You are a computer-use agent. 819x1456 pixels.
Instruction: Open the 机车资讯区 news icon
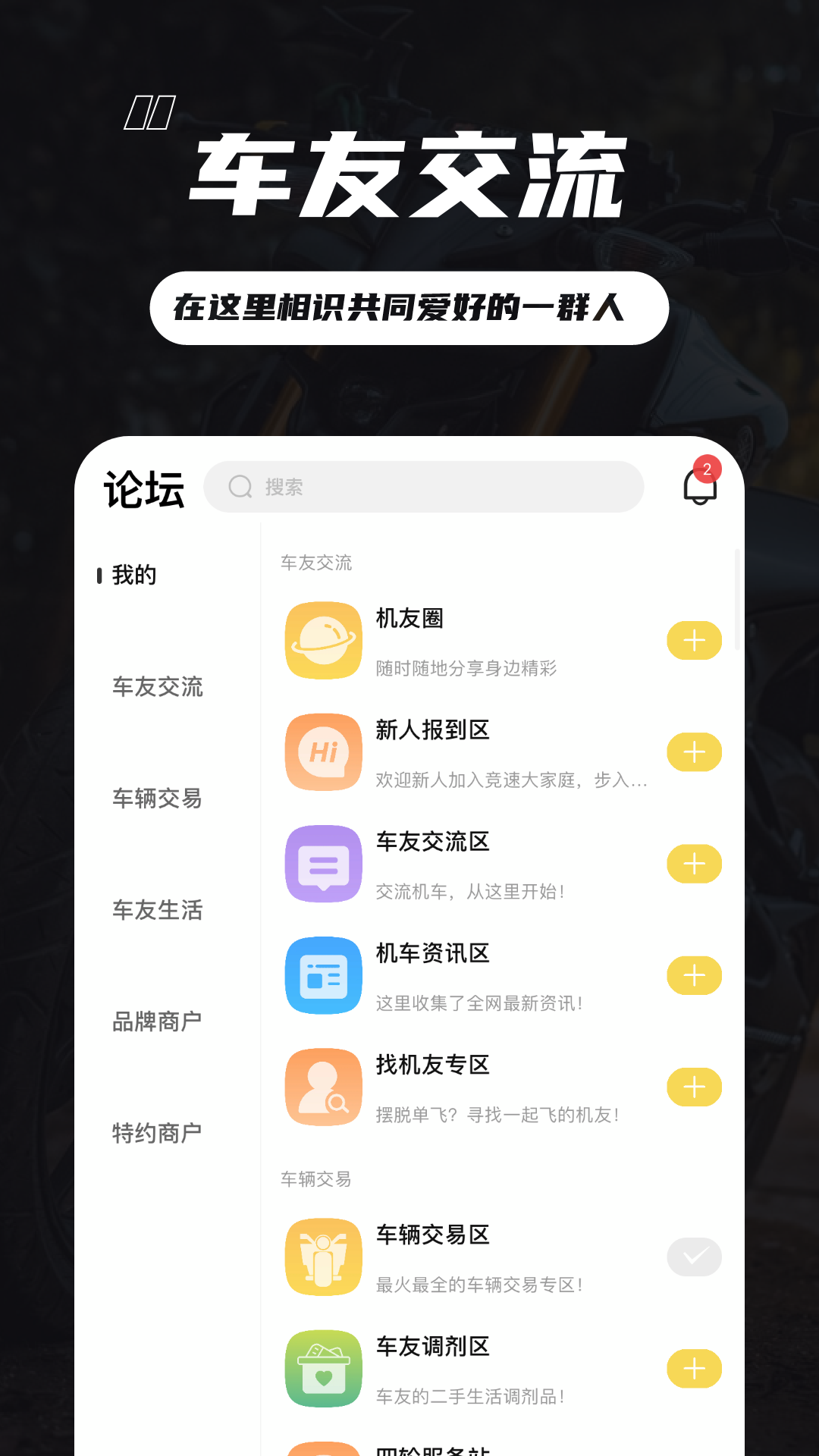[323, 975]
